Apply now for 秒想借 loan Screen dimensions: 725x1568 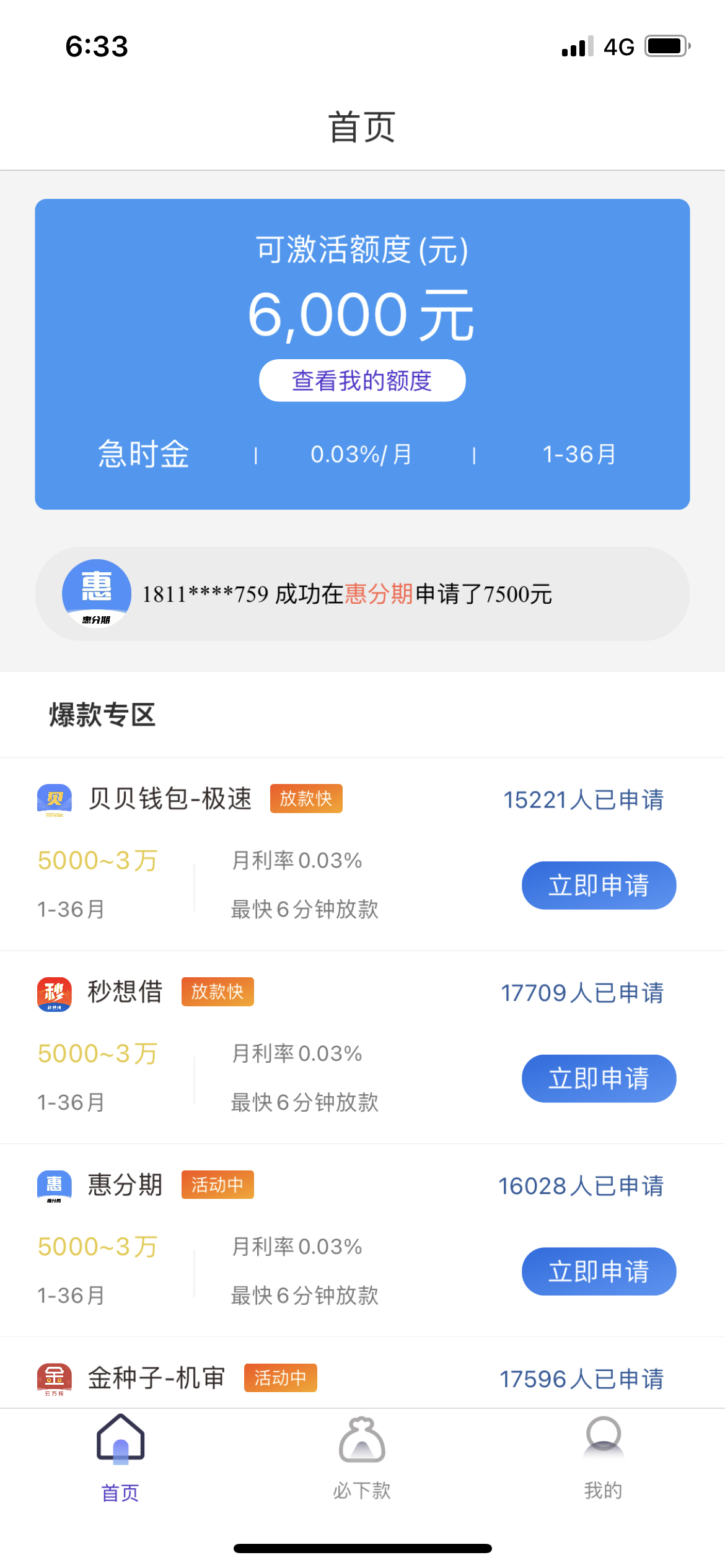599,1078
